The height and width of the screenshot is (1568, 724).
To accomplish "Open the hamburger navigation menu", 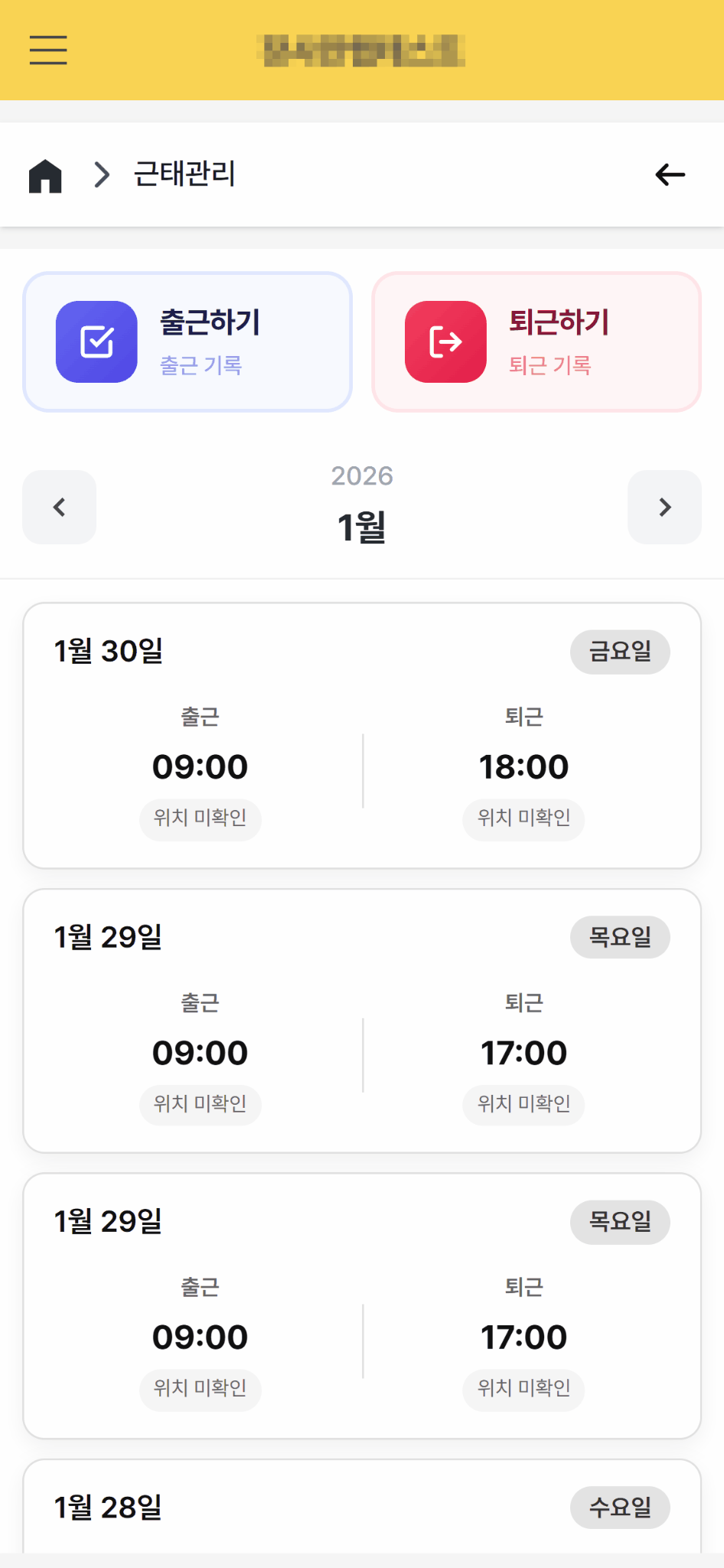I will point(47,50).
